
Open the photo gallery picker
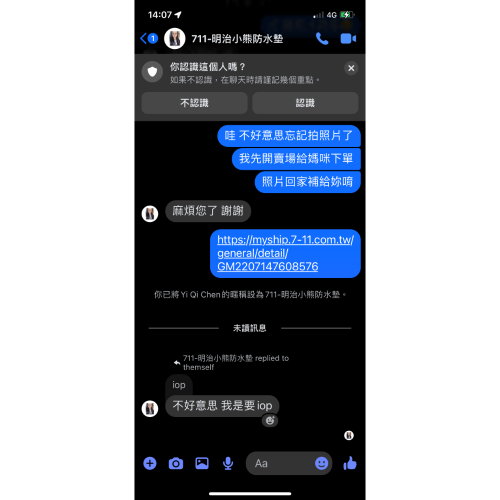coord(202,463)
